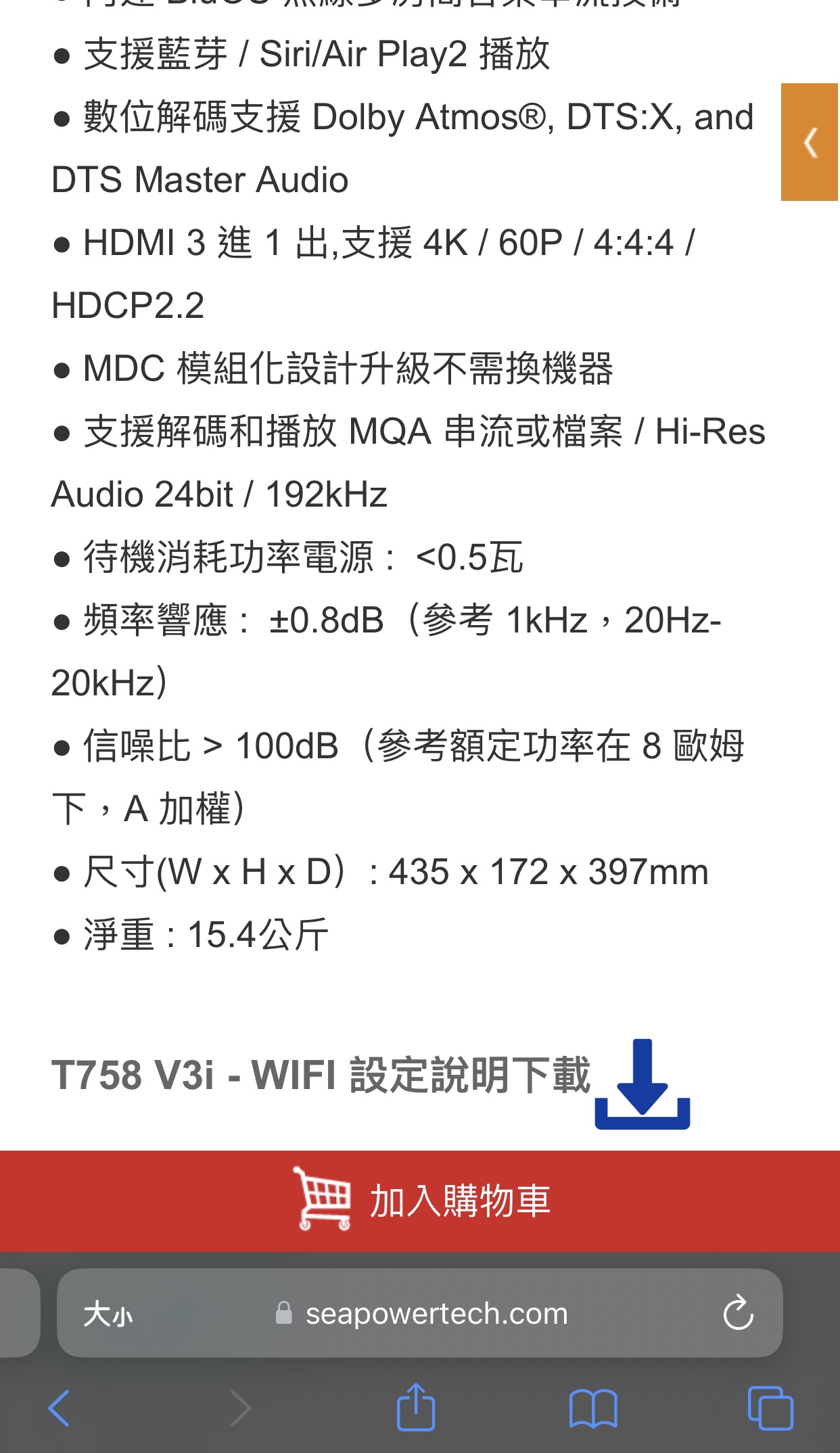Expand the orange side panel arrow

[x=810, y=142]
